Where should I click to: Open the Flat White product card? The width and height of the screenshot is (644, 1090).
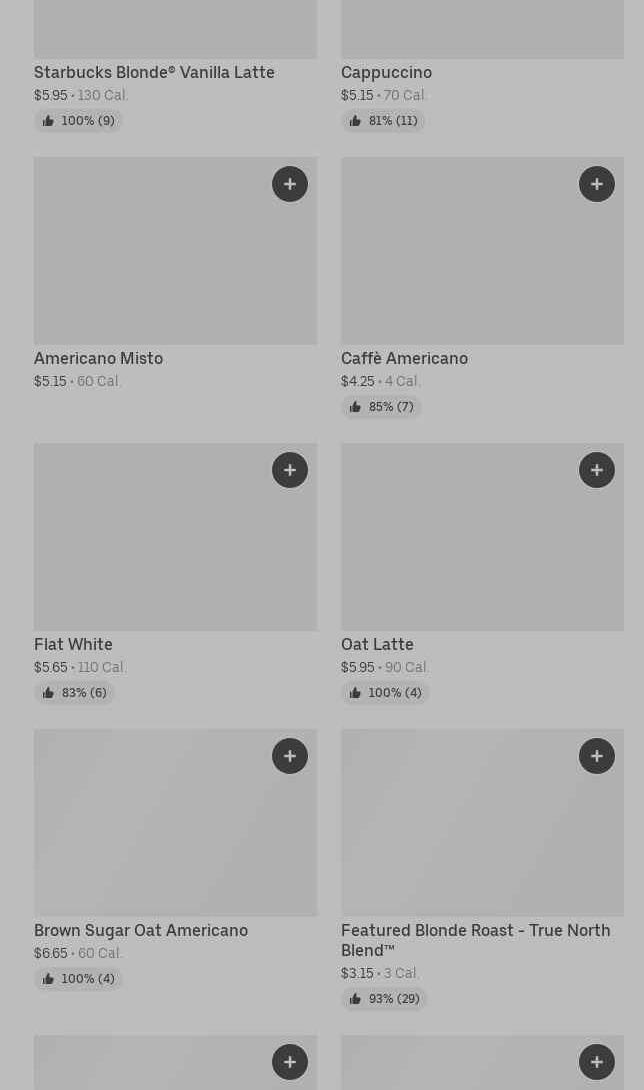[175, 574]
